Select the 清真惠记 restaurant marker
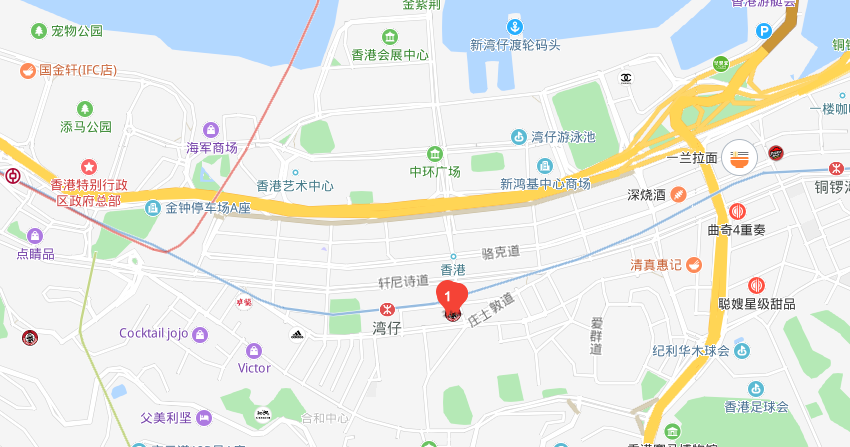Image resolution: width=850 pixels, height=447 pixels. pos(693,265)
